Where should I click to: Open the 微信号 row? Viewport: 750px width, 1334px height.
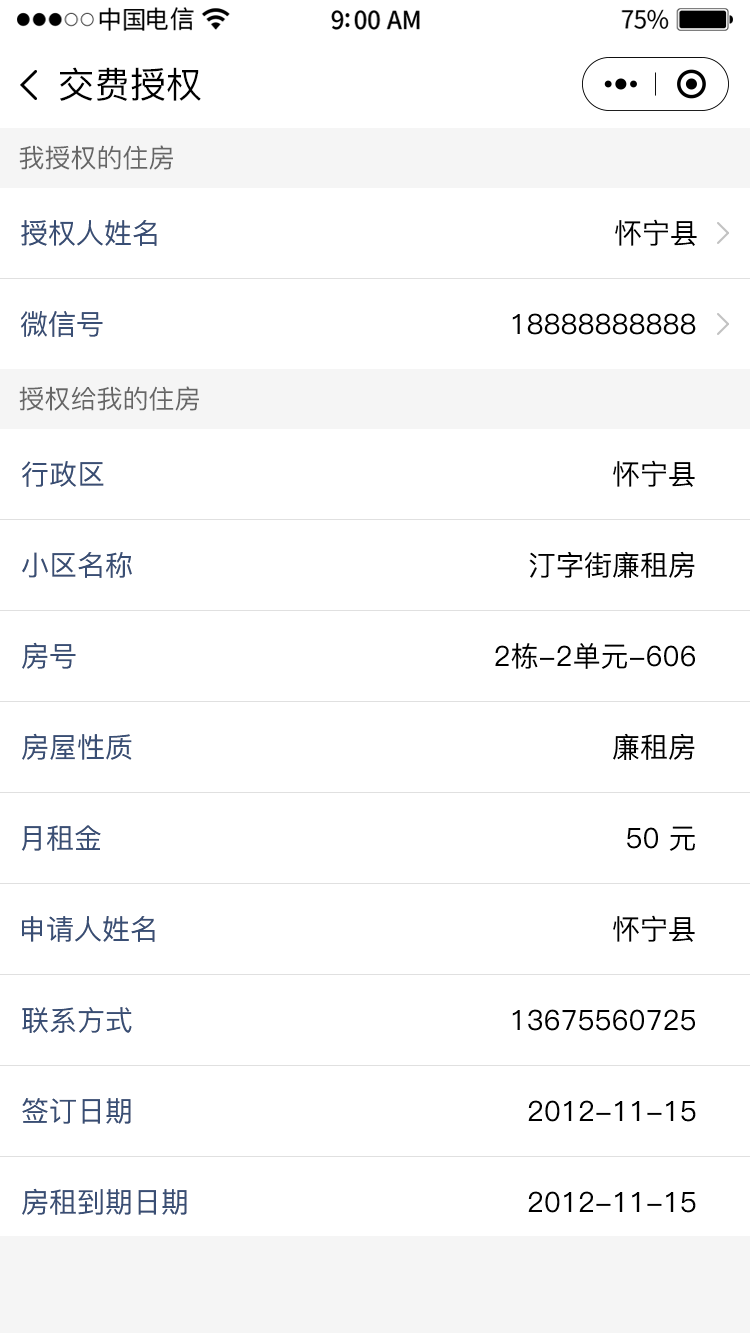(375, 325)
